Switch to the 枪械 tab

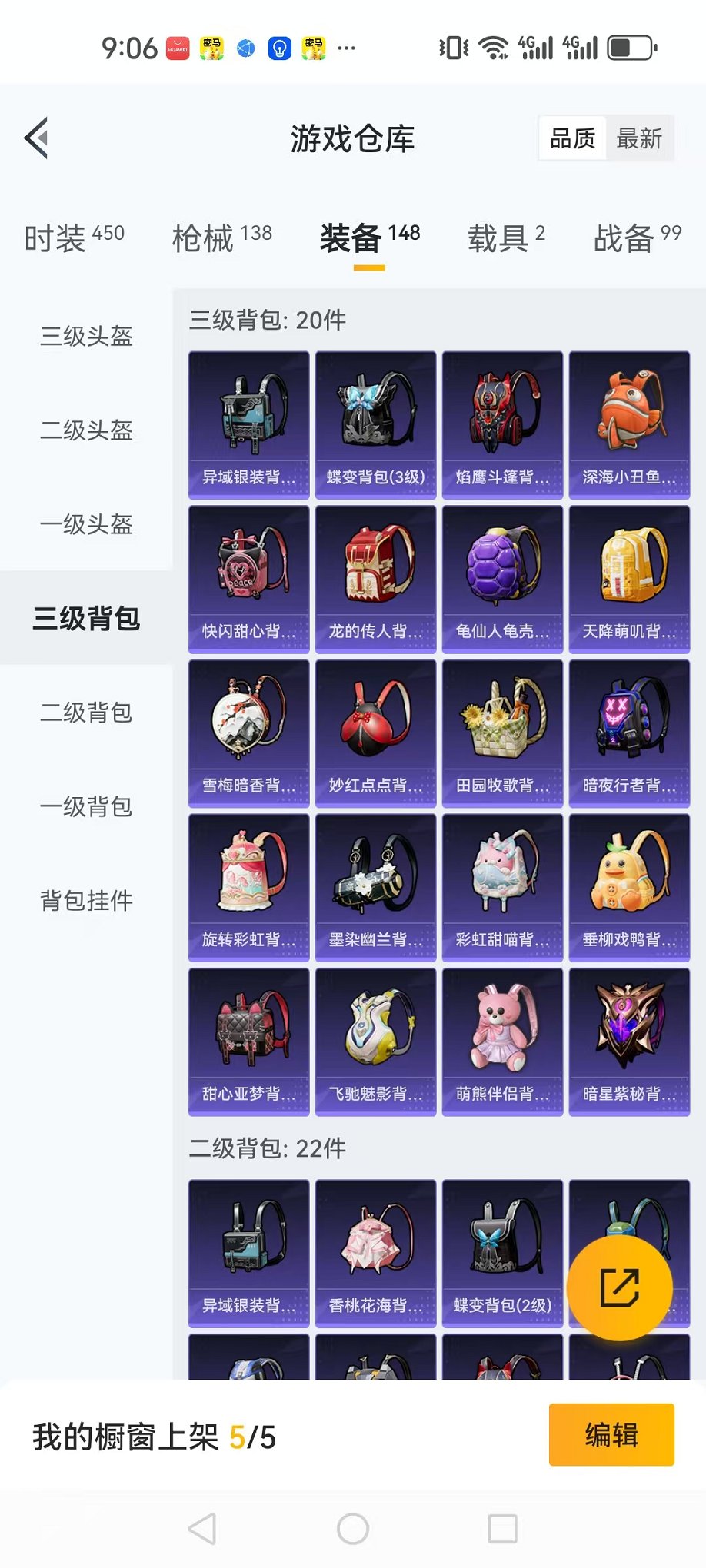pos(221,238)
